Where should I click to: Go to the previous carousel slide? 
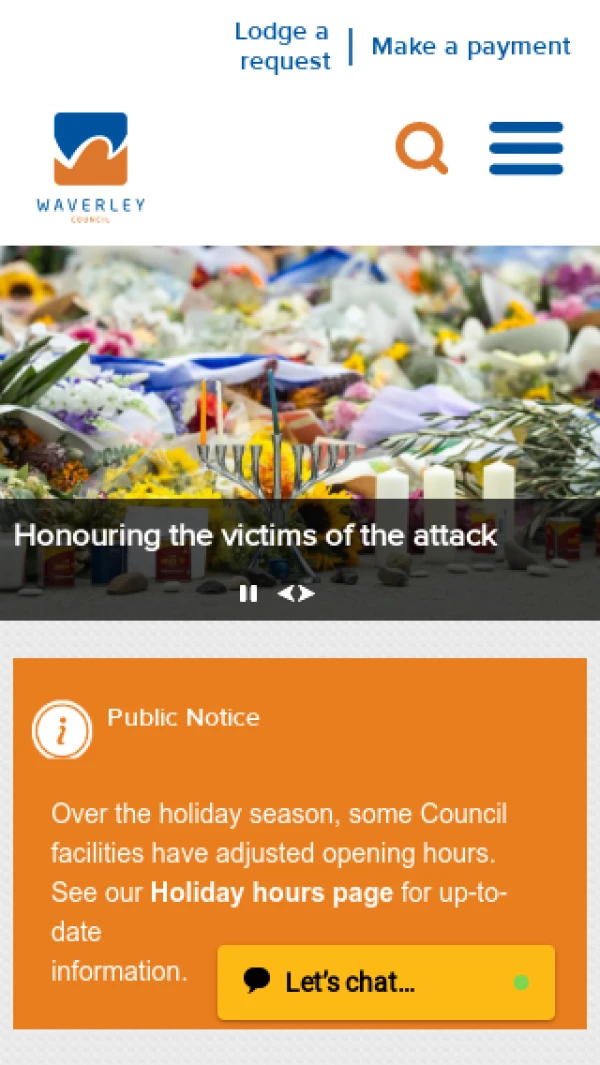(x=285, y=593)
